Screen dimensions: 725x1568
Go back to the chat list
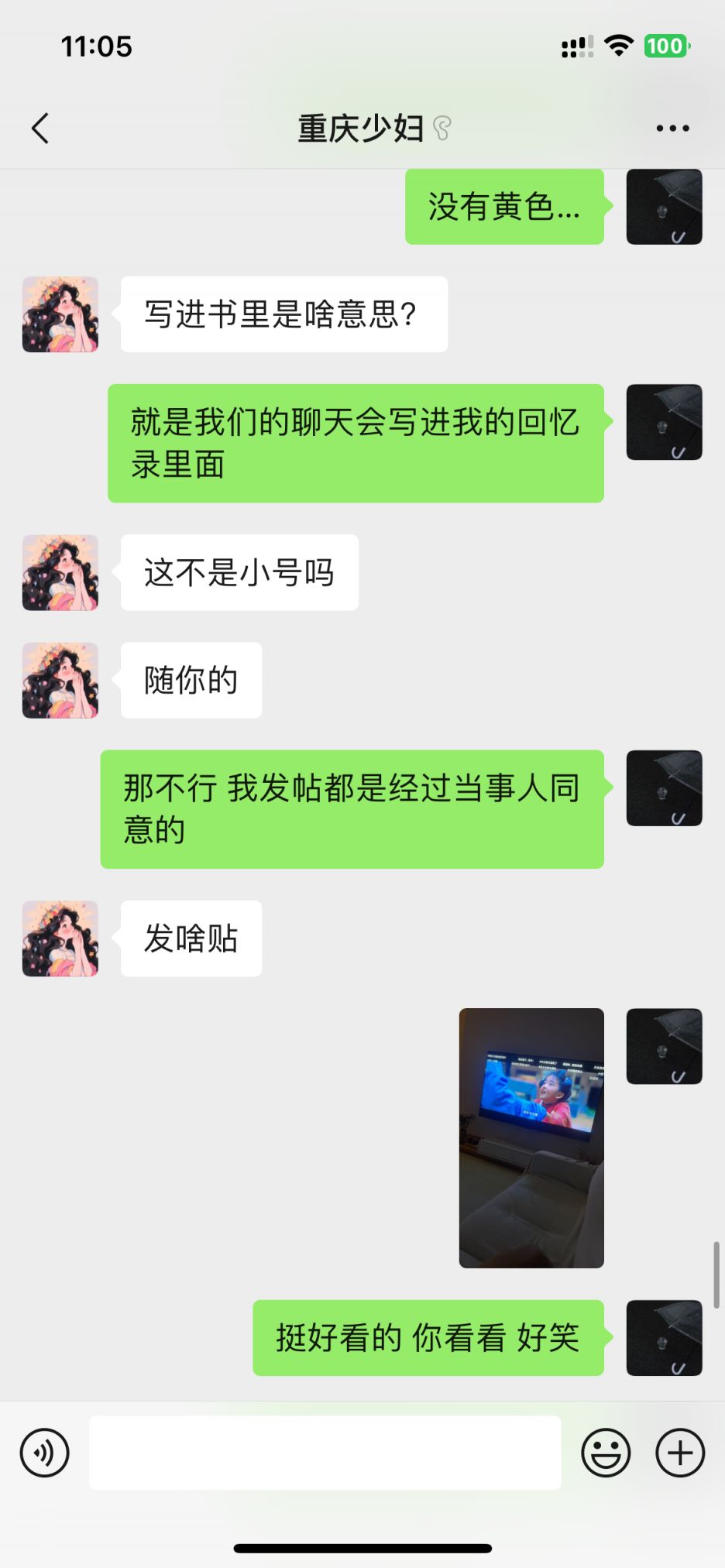(x=41, y=129)
